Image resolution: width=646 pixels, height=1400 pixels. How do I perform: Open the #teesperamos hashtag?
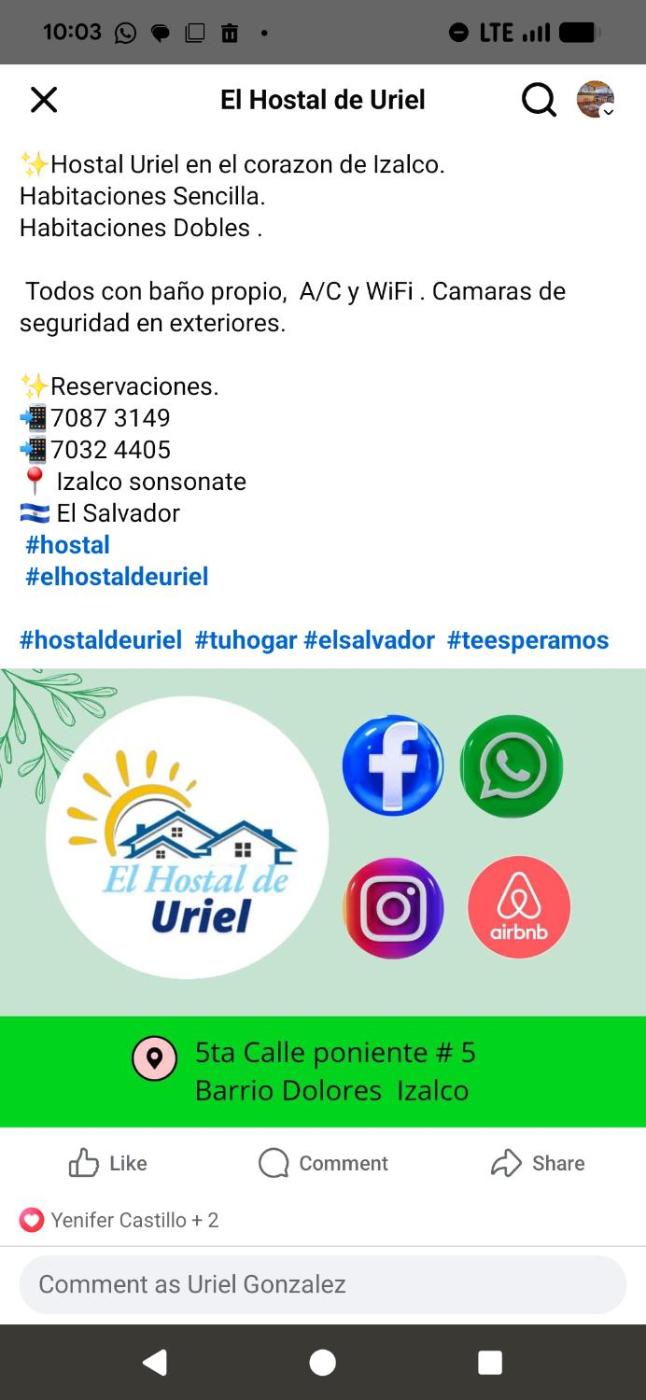[x=528, y=640]
